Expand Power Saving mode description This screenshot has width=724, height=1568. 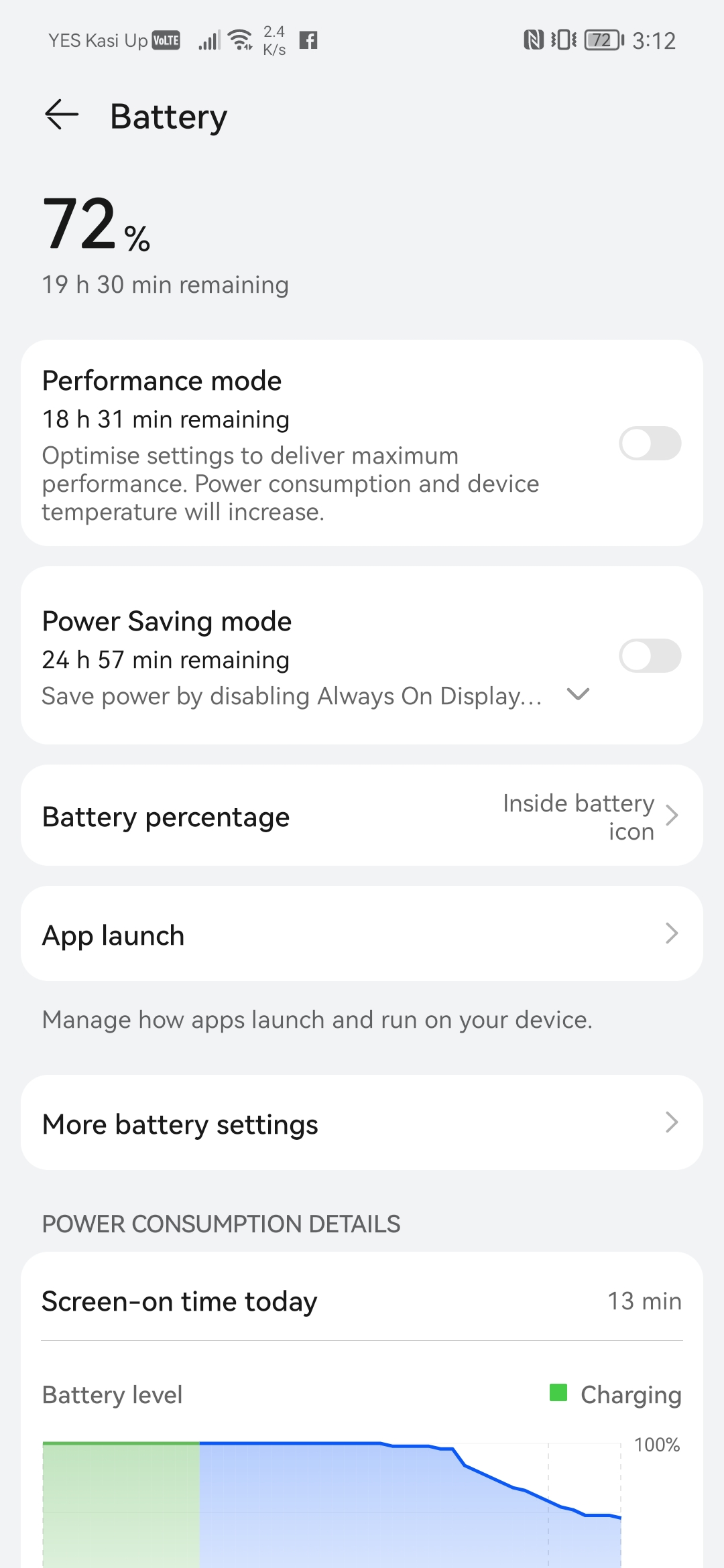[x=578, y=694]
